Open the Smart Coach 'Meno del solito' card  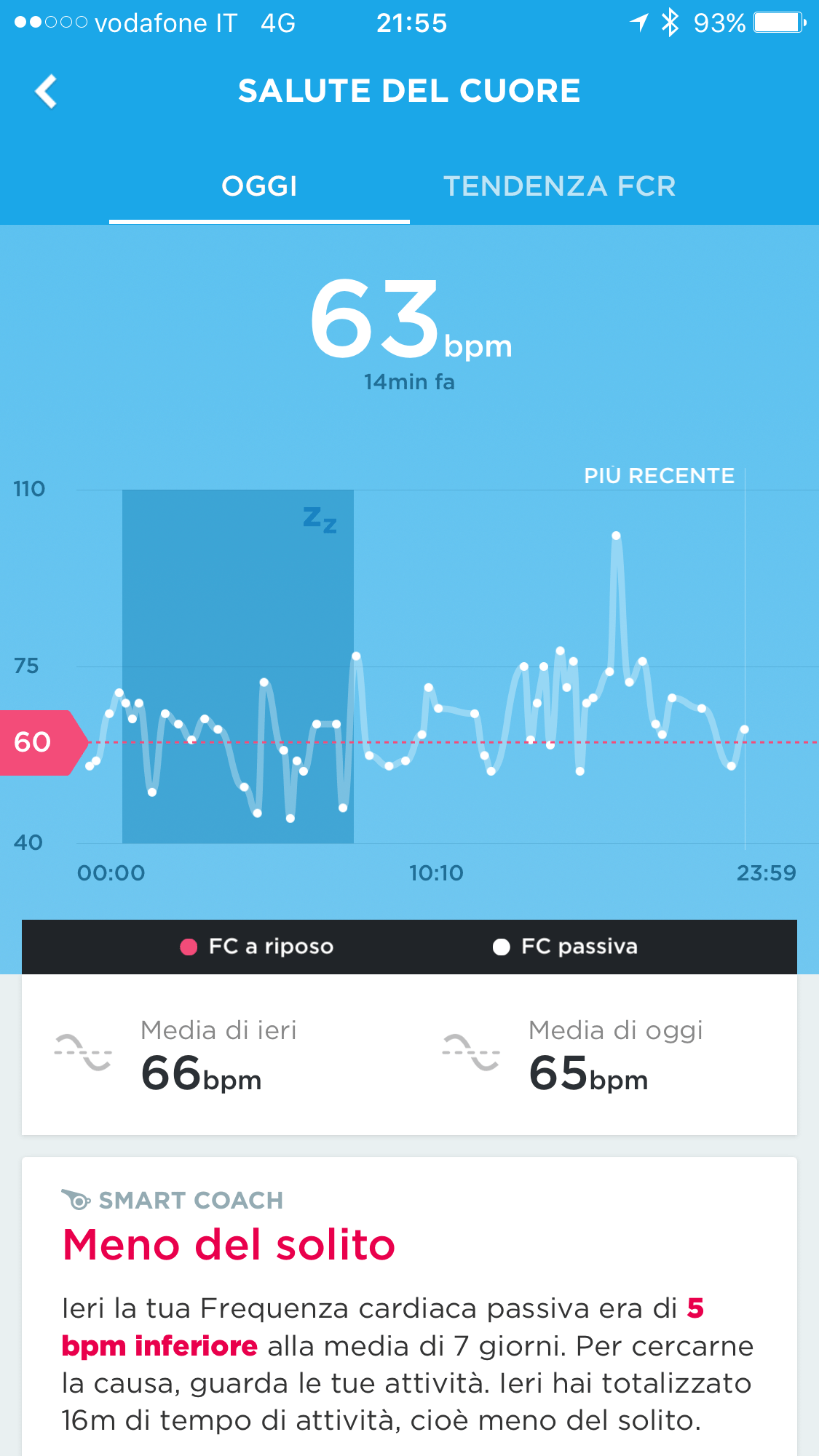(409, 1306)
